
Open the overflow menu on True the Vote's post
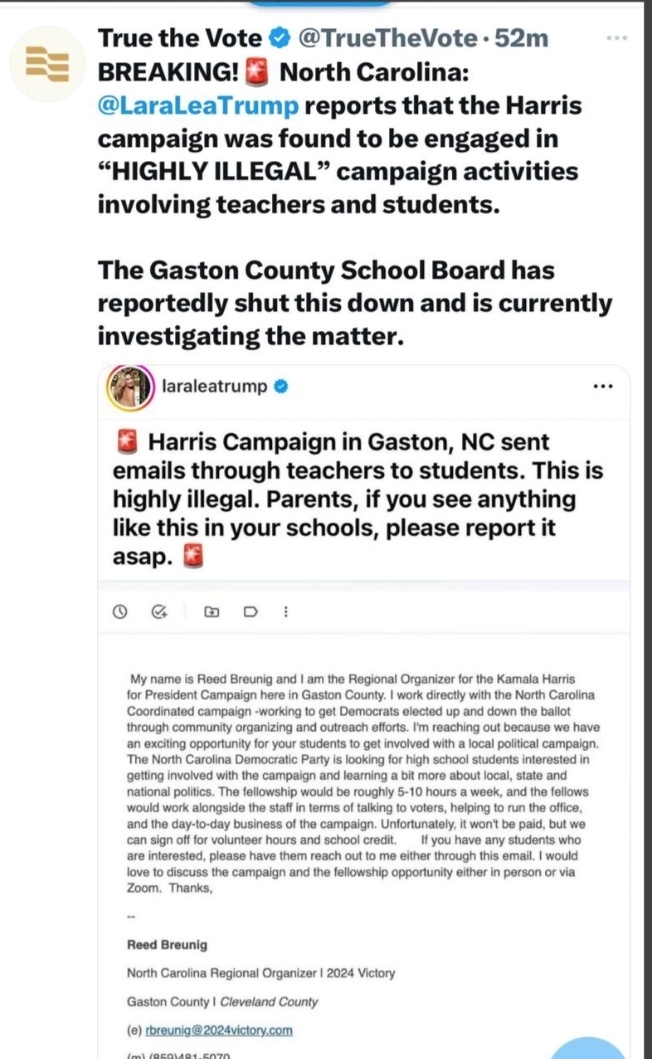coord(616,38)
